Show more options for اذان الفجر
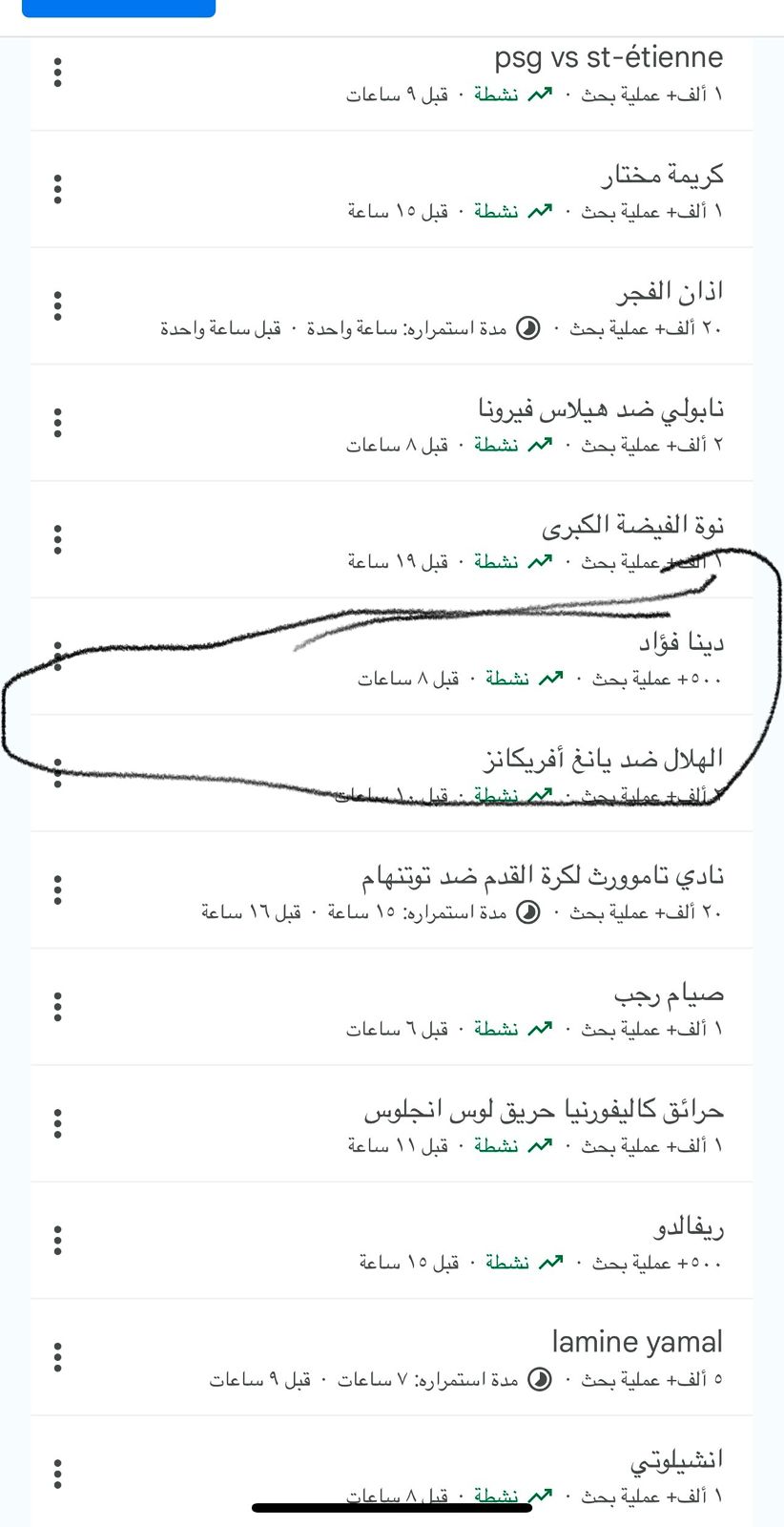 tap(58, 305)
